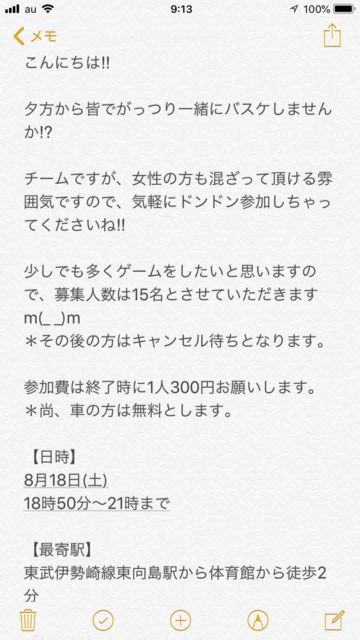Image resolution: width=360 pixels, height=640 pixels.
Task: Go back to the メモ list
Action: (34, 37)
